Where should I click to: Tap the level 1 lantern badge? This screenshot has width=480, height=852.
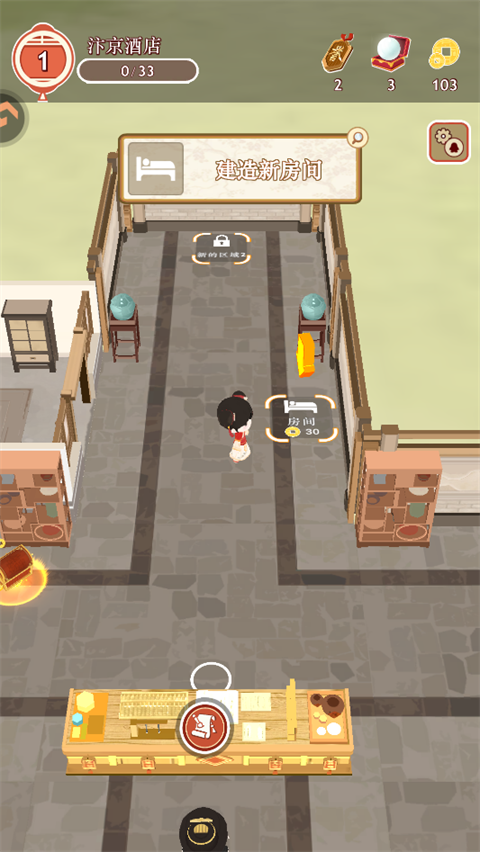pyautogui.click(x=43, y=61)
